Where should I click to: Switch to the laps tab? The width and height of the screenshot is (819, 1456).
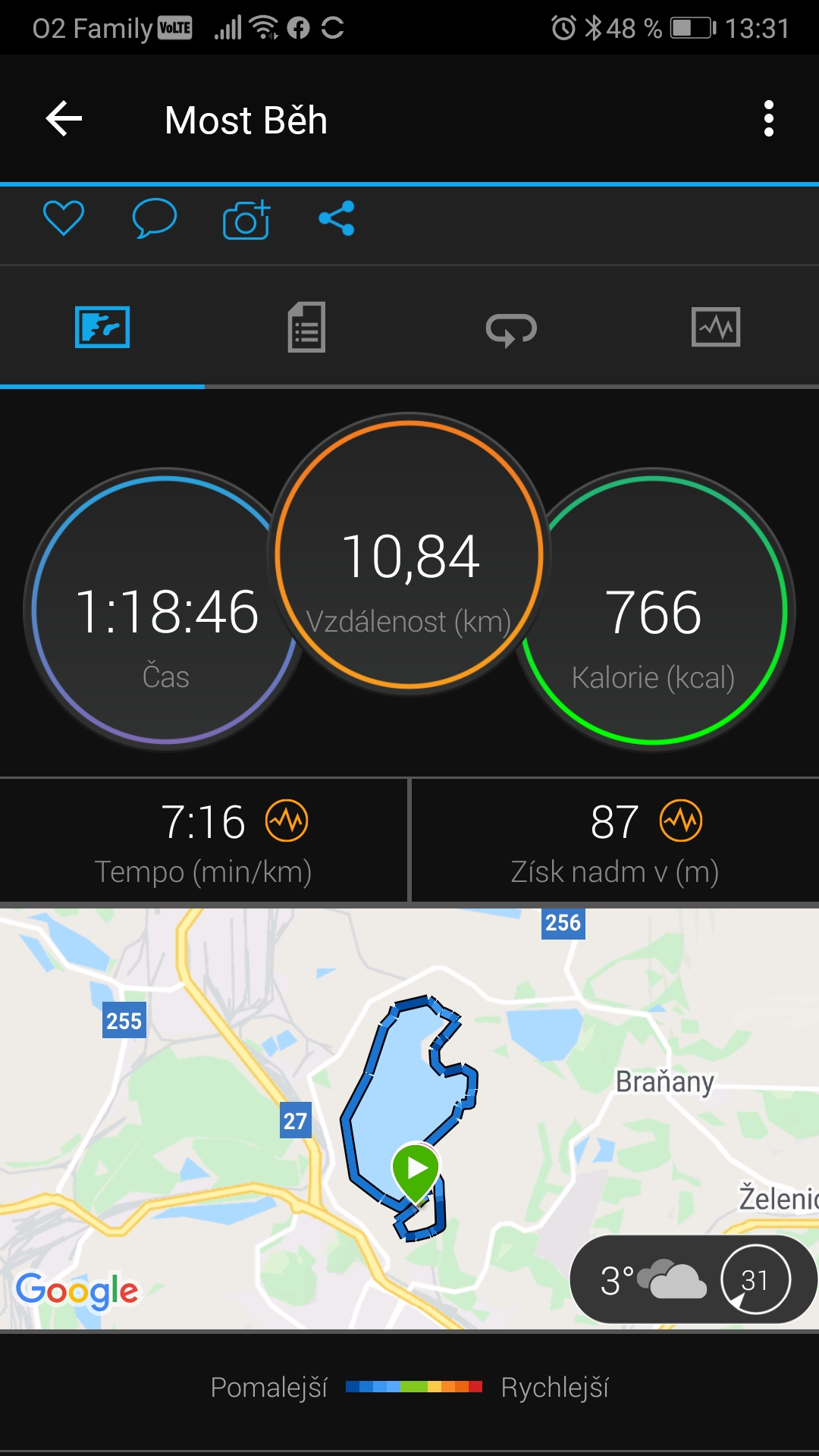click(x=511, y=328)
